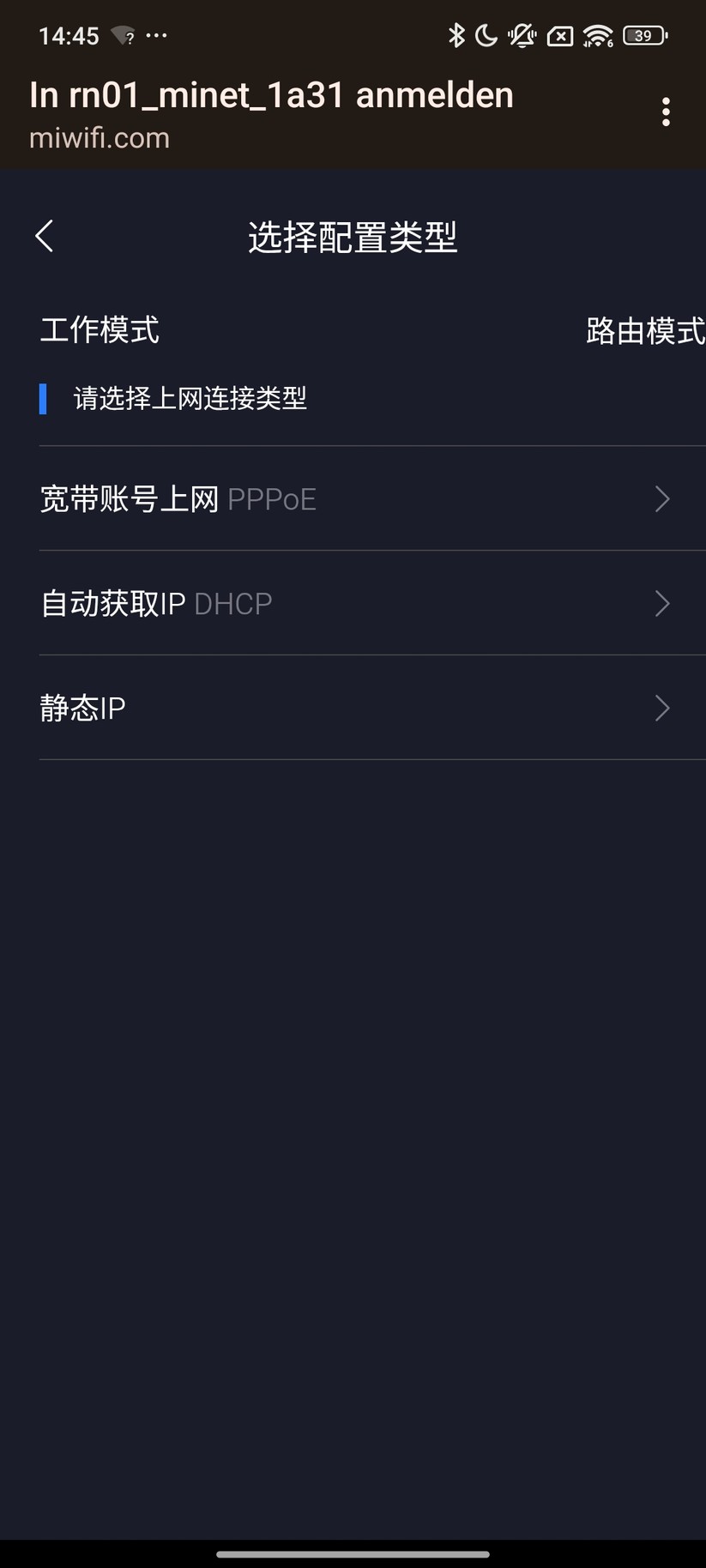Open the miwifi.com page title link
Image resolution: width=706 pixels, height=1568 pixels.
[100, 137]
